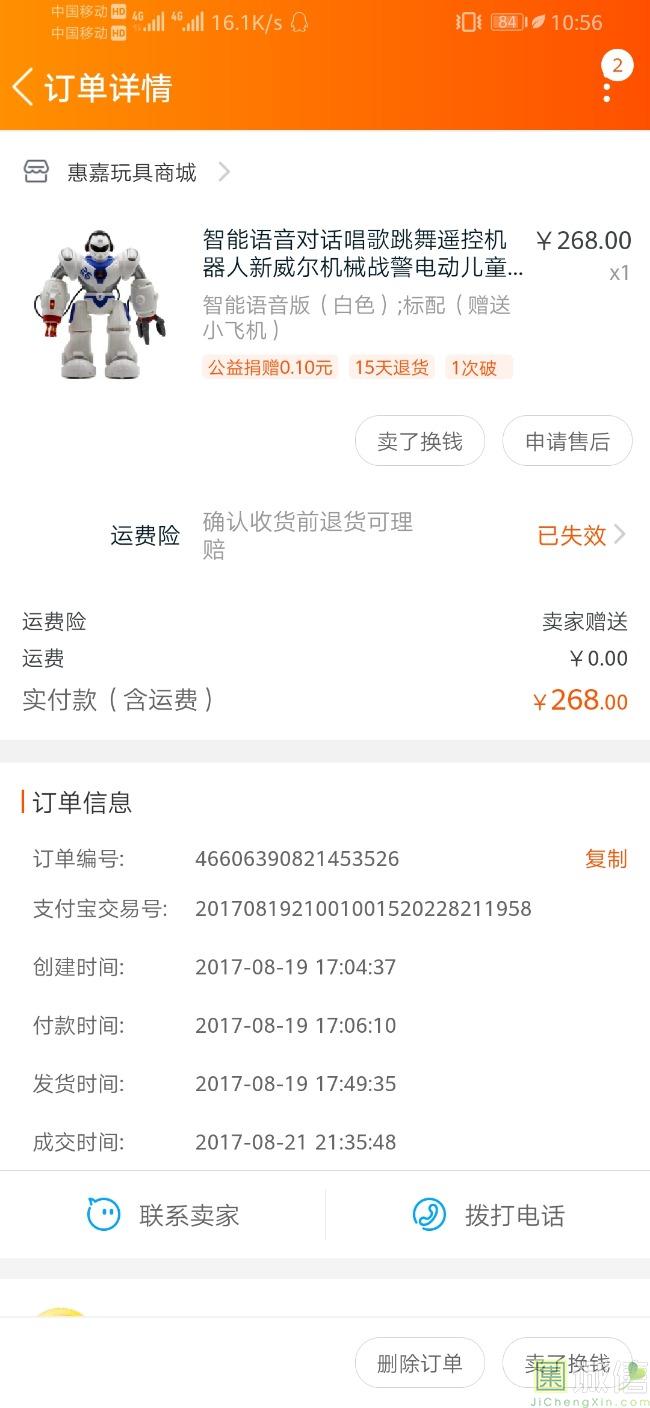Tap 申请售后 to request after-sales service
Screen dimensions: 650x1408
(x=567, y=441)
